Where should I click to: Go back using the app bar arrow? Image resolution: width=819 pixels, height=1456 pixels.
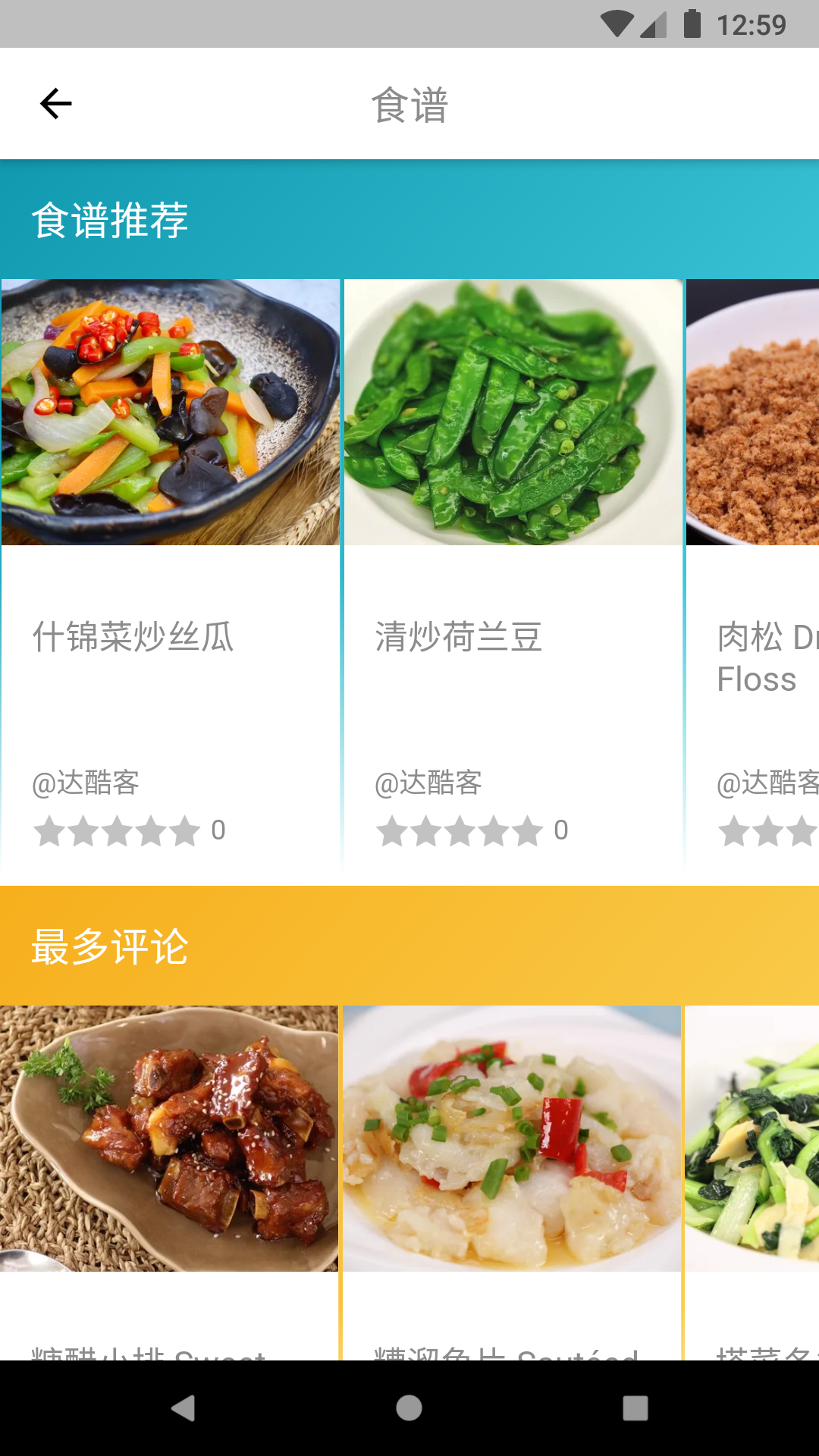[55, 104]
